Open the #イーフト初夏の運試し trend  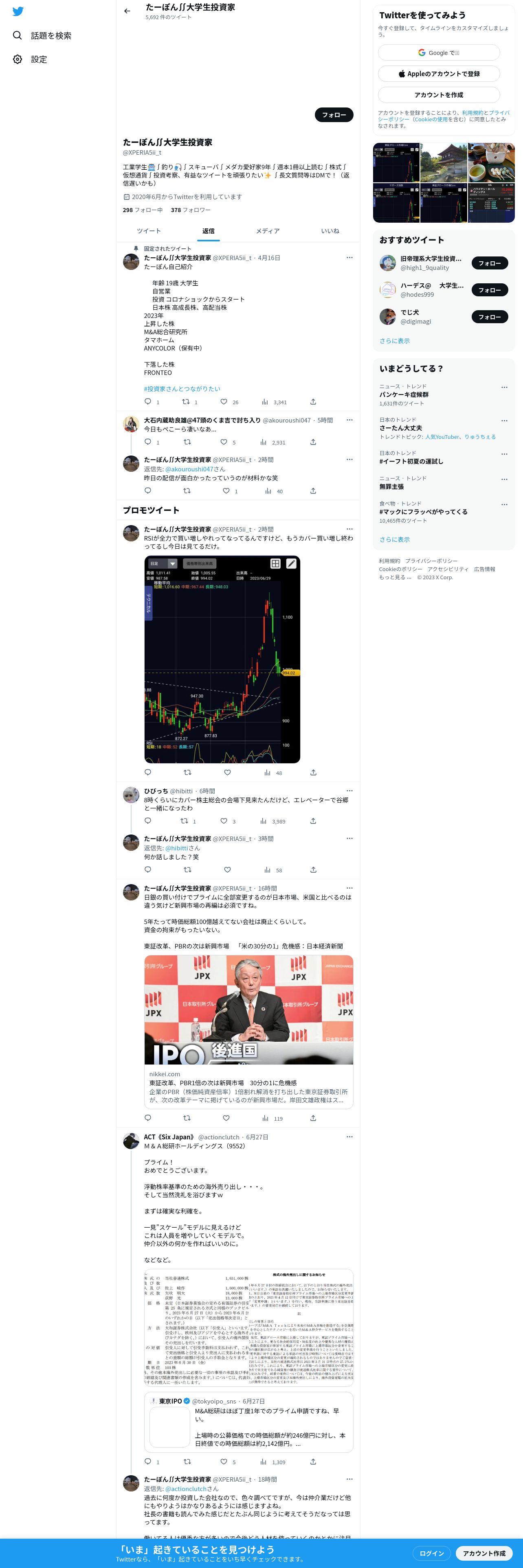point(411,461)
